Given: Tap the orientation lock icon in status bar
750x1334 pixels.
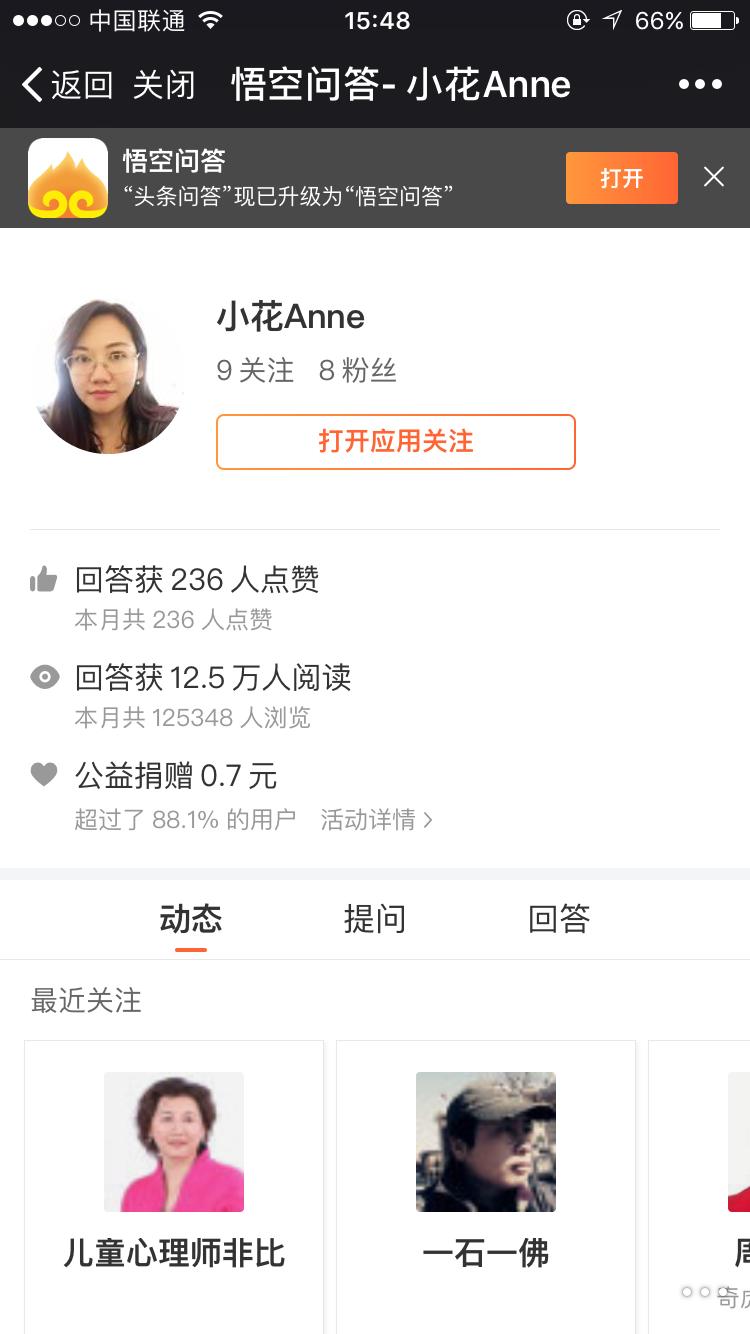Looking at the screenshot, I should [x=578, y=20].
